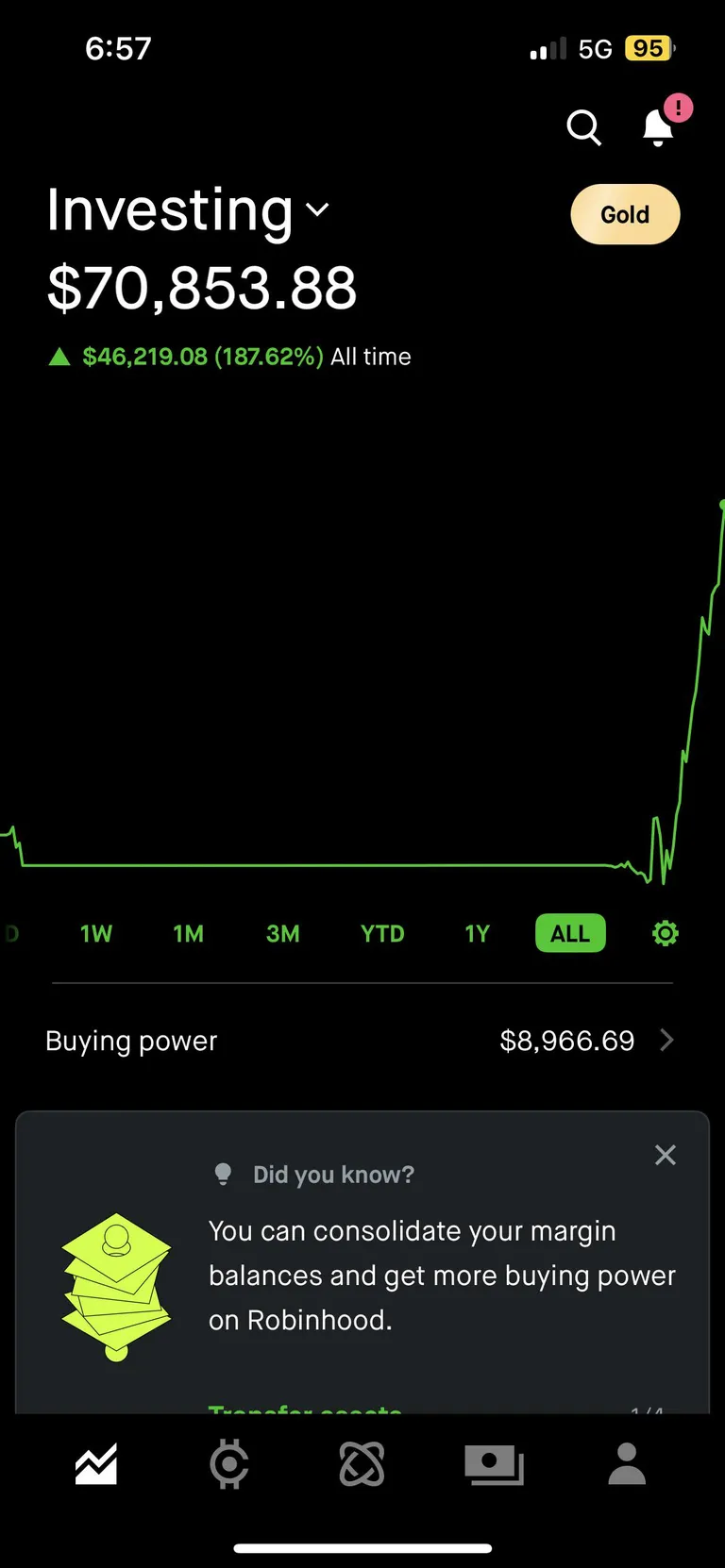Switch to the crypto tab
This screenshot has height=1568, width=725.
coord(229,1464)
